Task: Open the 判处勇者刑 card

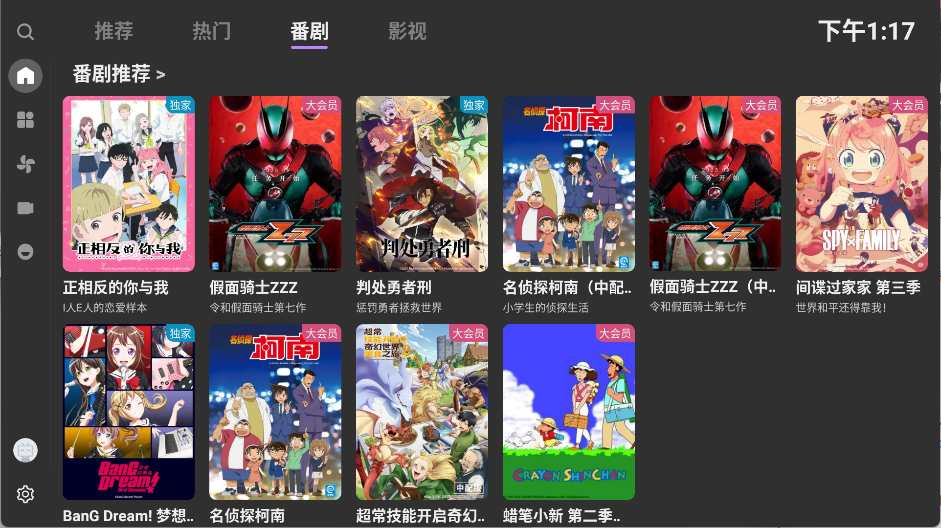Action: pyautogui.click(x=422, y=184)
